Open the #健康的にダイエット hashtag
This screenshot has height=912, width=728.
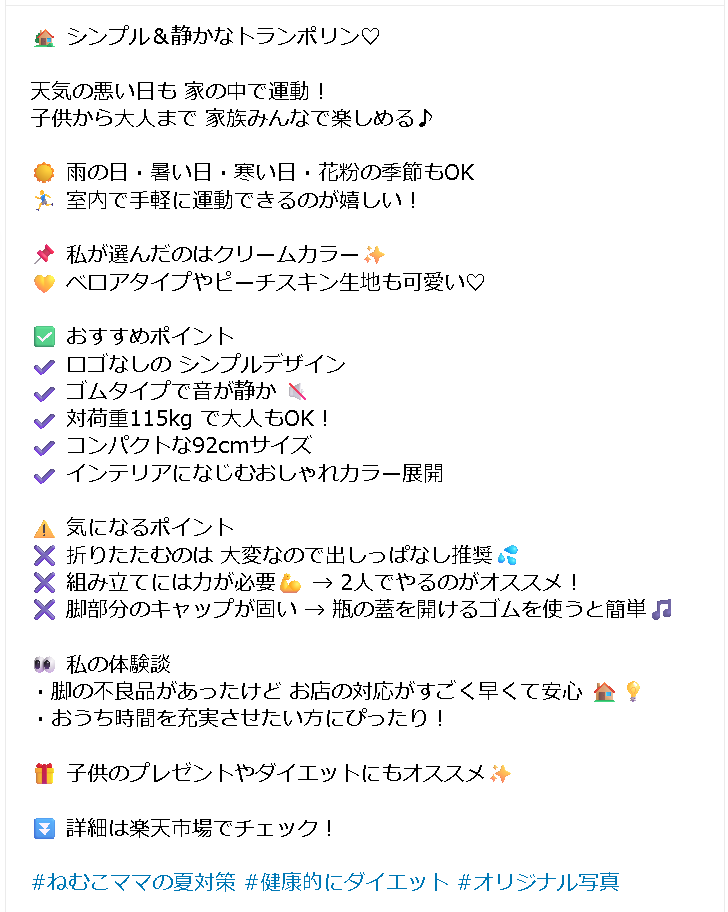[347, 882]
